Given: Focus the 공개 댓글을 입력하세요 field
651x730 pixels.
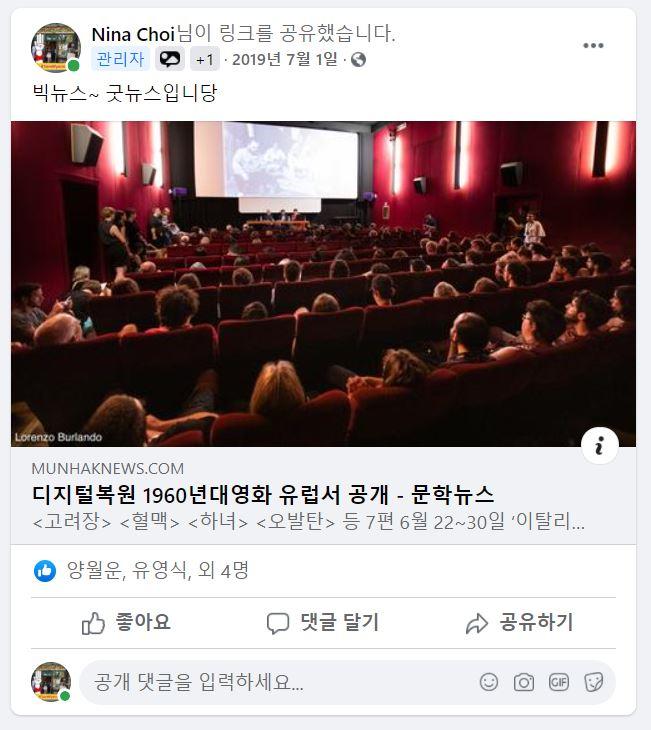Looking at the screenshot, I should pyautogui.click(x=270, y=683).
